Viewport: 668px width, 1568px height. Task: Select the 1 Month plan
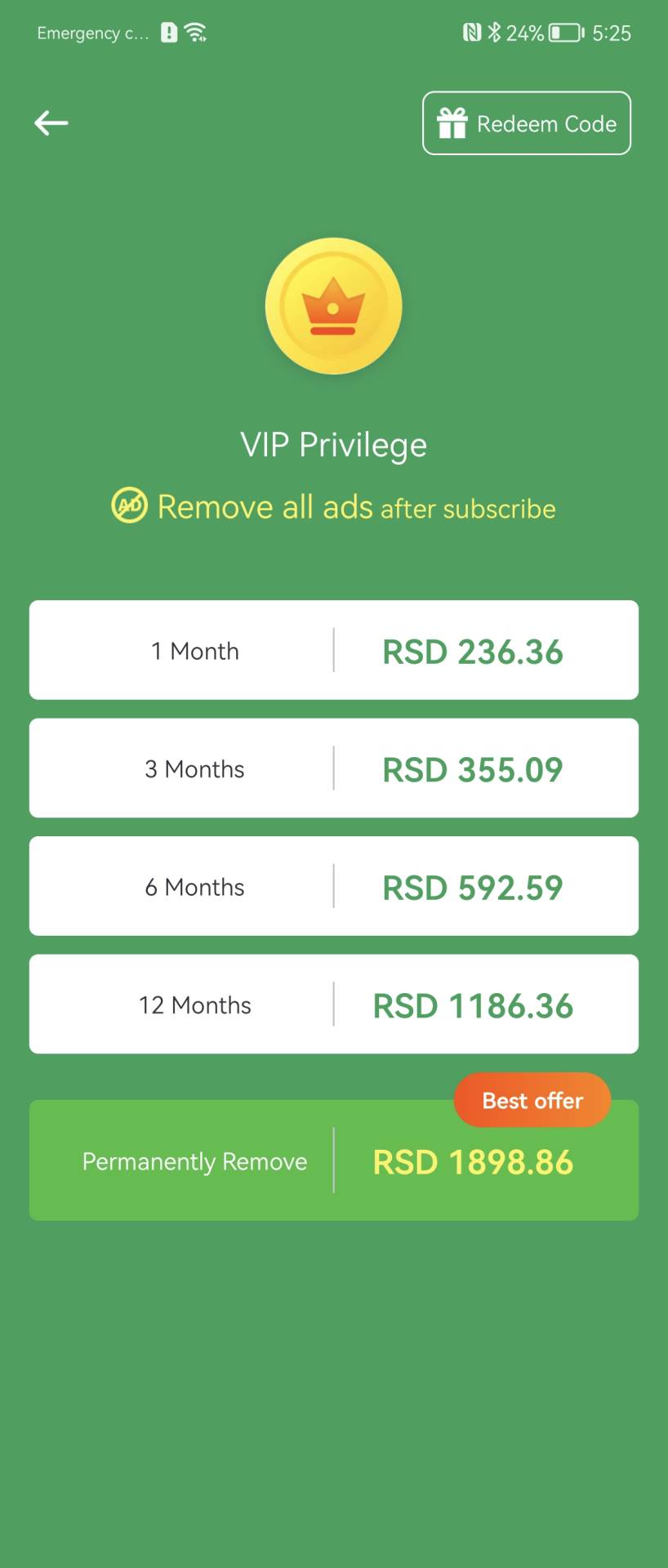click(x=333, y=650)
